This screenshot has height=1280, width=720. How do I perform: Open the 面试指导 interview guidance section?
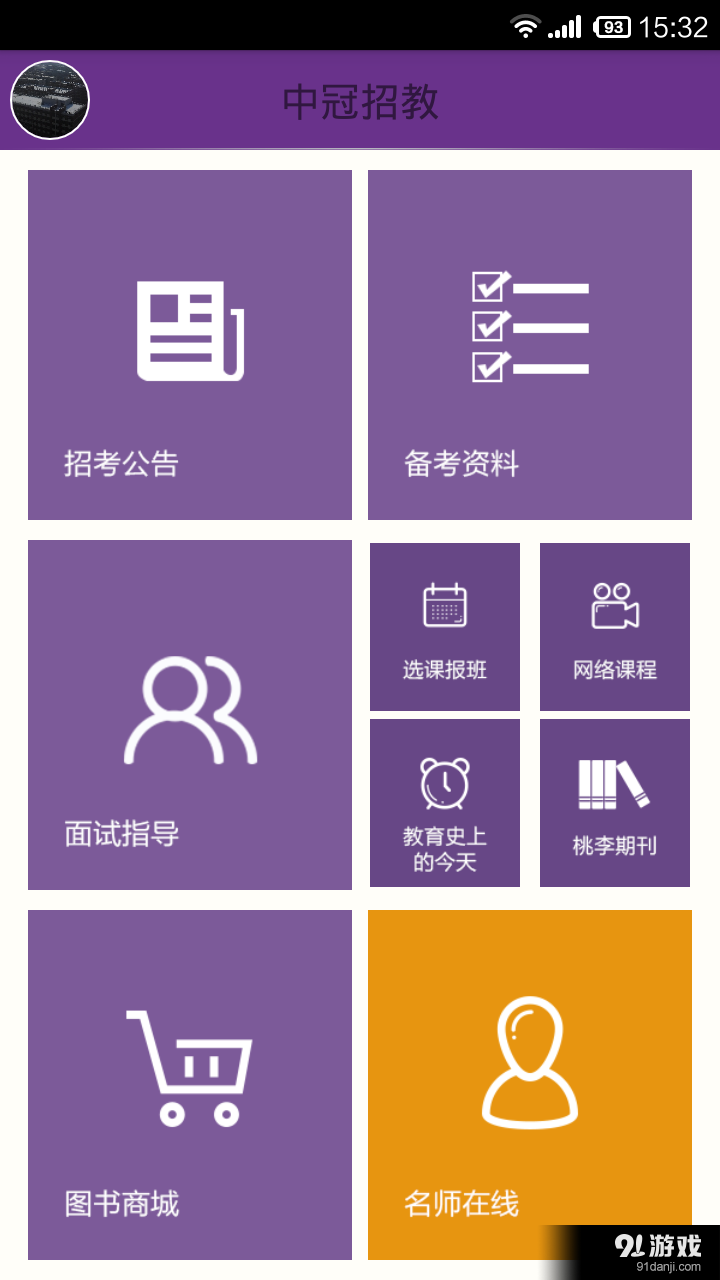pos(190,715)
